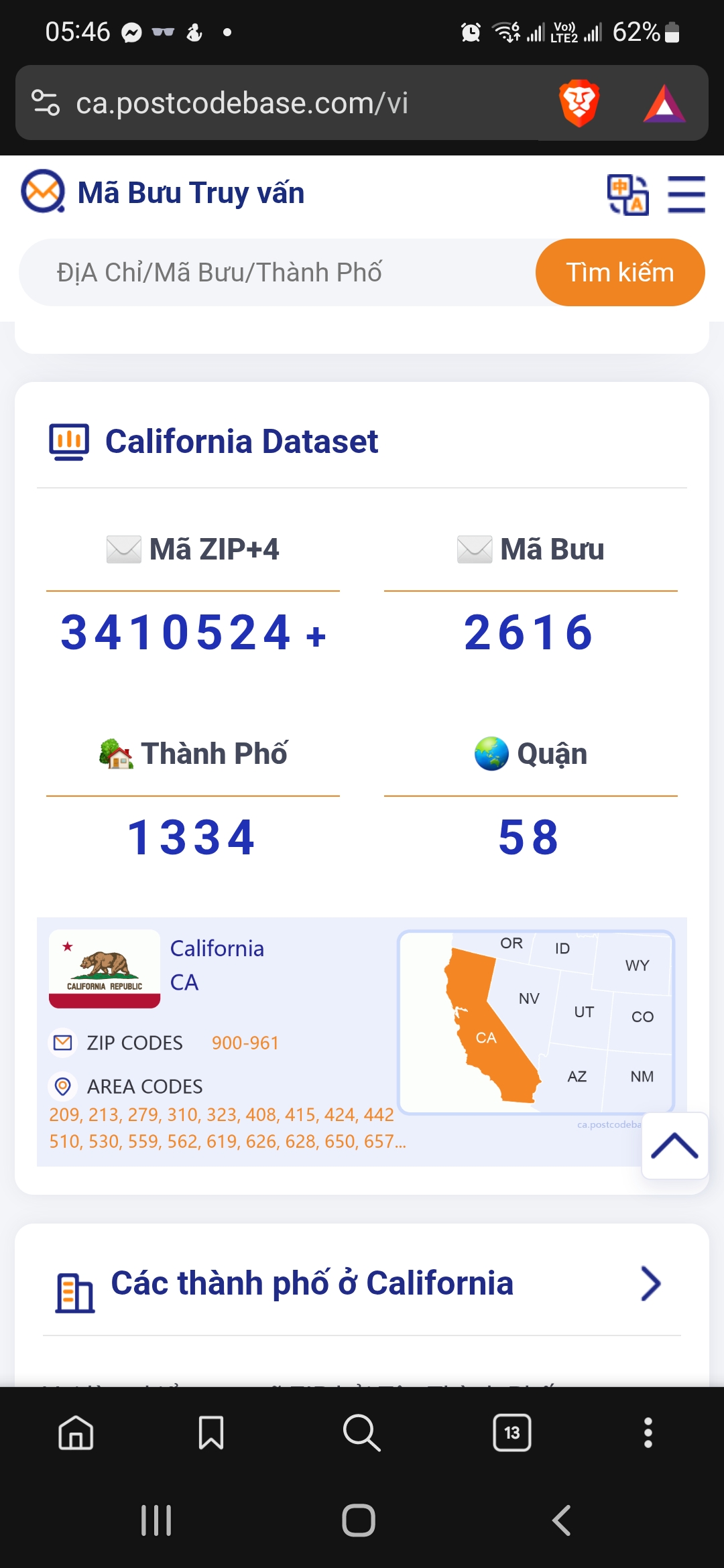Image resolution: width=724 pixels, height=1568 pixels.
Task: Open the site settings icon in address bar
Action: pyautogui.click(x=46, y=103)
